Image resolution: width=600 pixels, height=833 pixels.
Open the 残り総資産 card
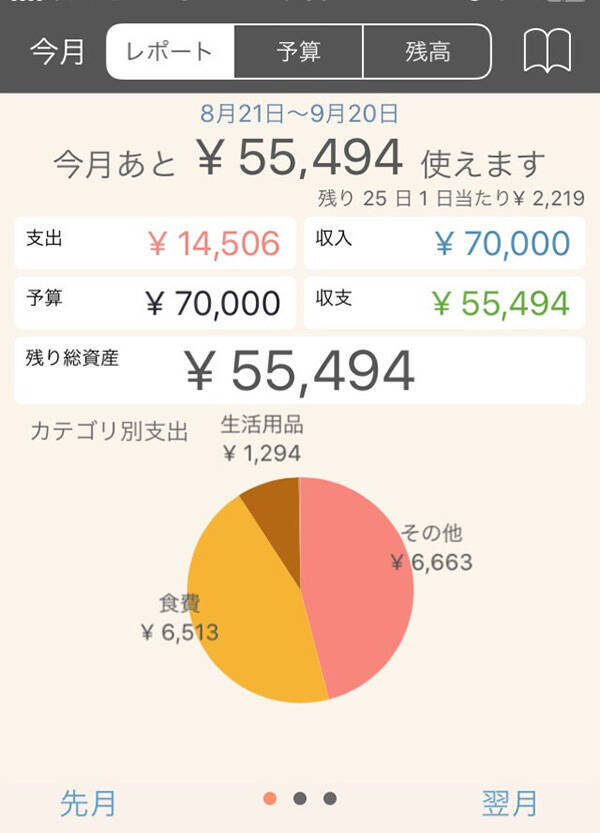[x=300, y=370]
